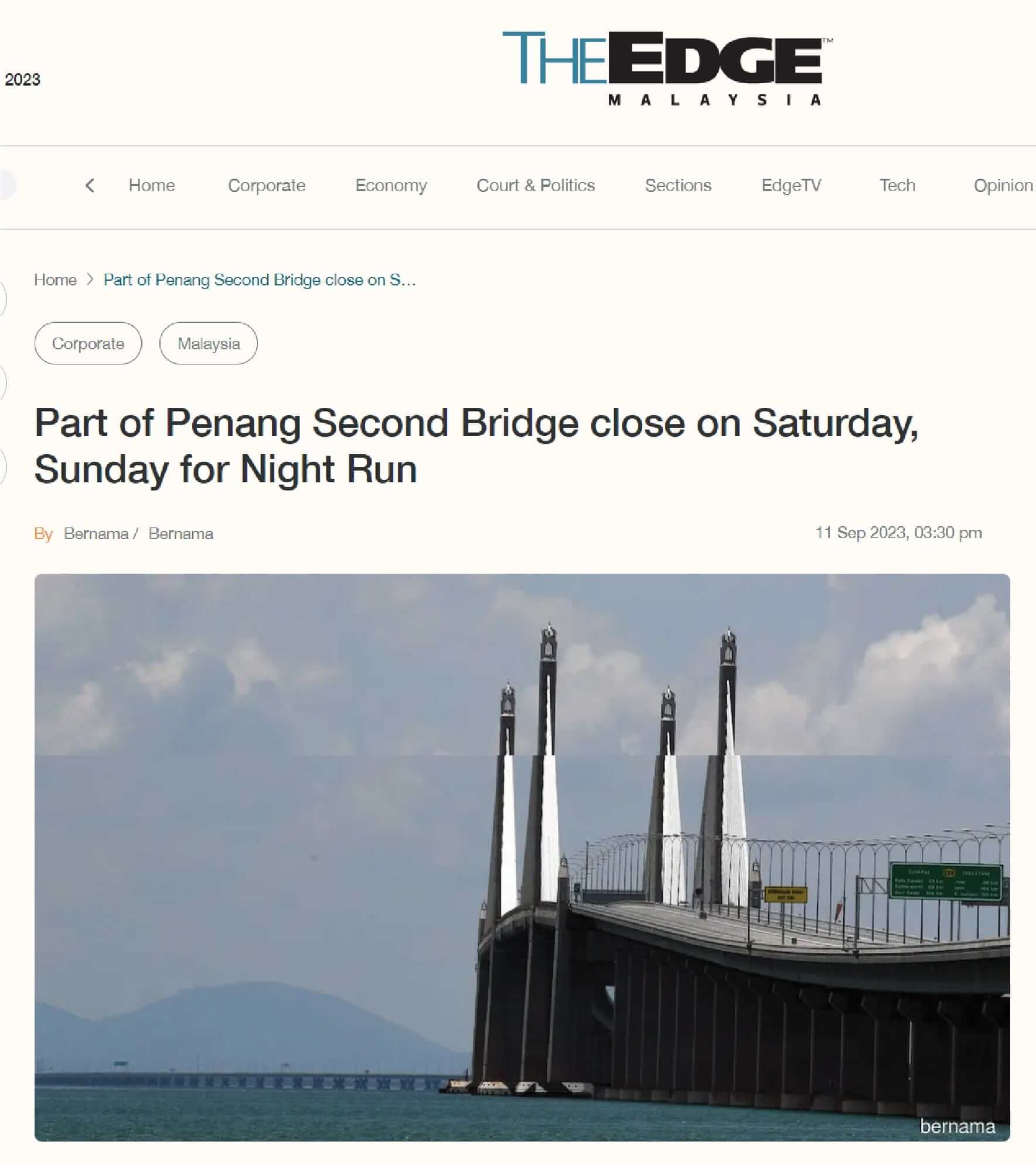1036x1165 pixels.
Task: Switch to the Economy section
Action: [391, 186]
